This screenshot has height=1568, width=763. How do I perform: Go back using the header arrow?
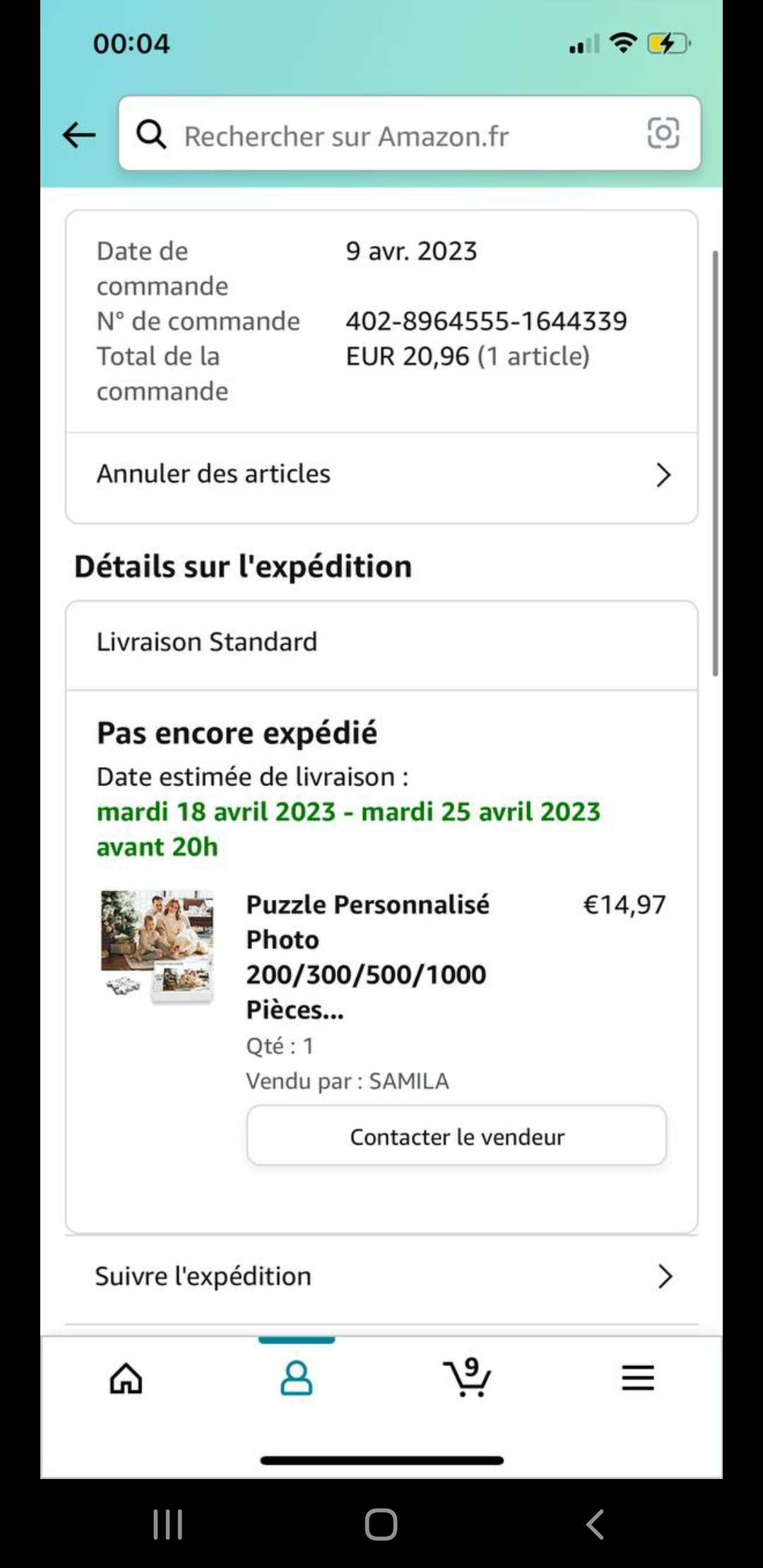[x=79, y=134]
